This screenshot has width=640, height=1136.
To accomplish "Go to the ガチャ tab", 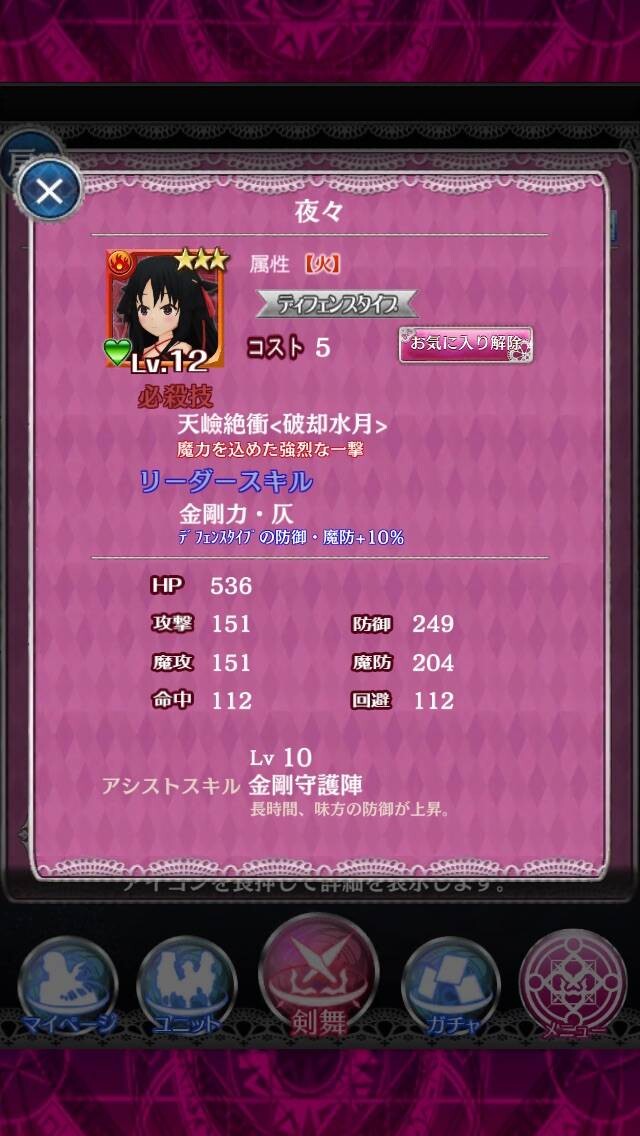I will point(451,987).
